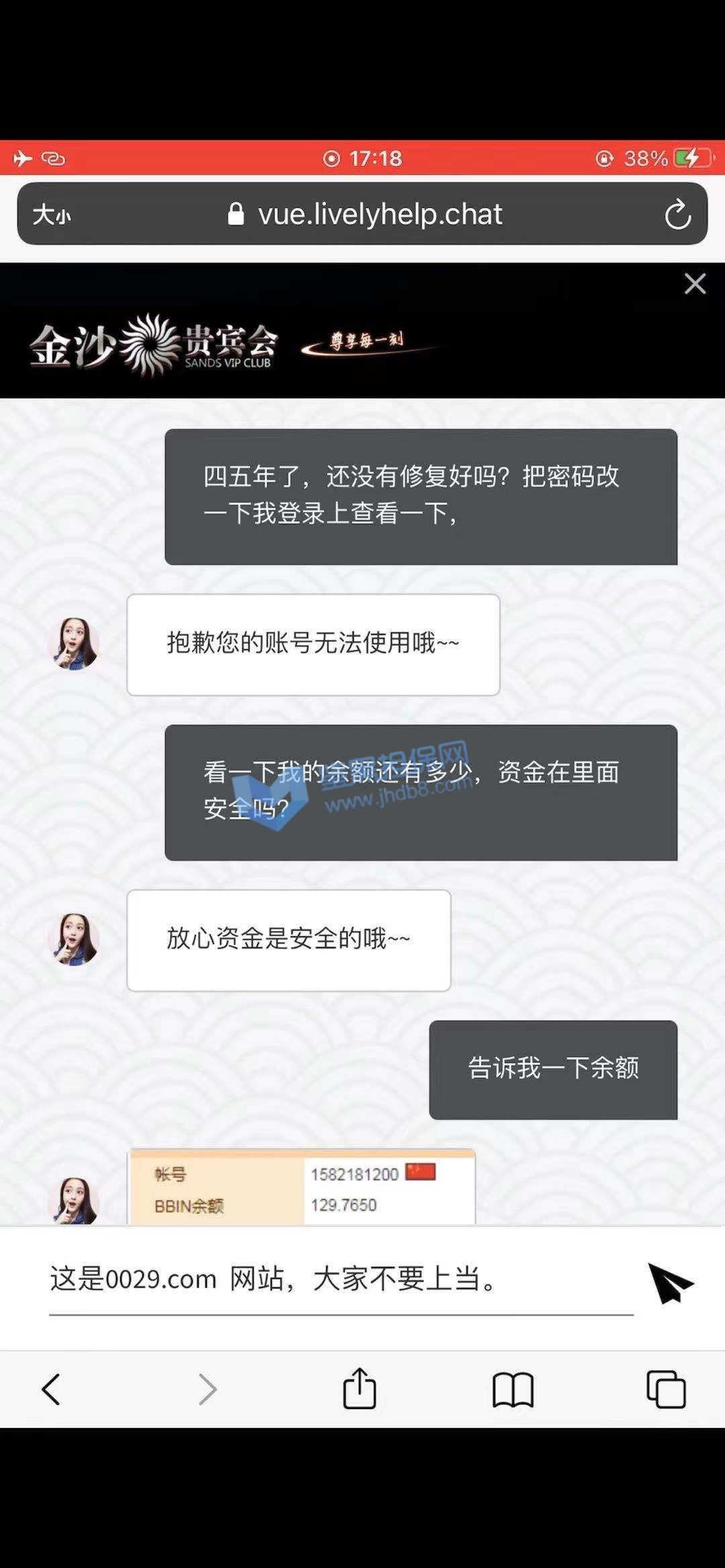Open the account balance image in chat
Screen dimensions: 725x1568
301,1188
